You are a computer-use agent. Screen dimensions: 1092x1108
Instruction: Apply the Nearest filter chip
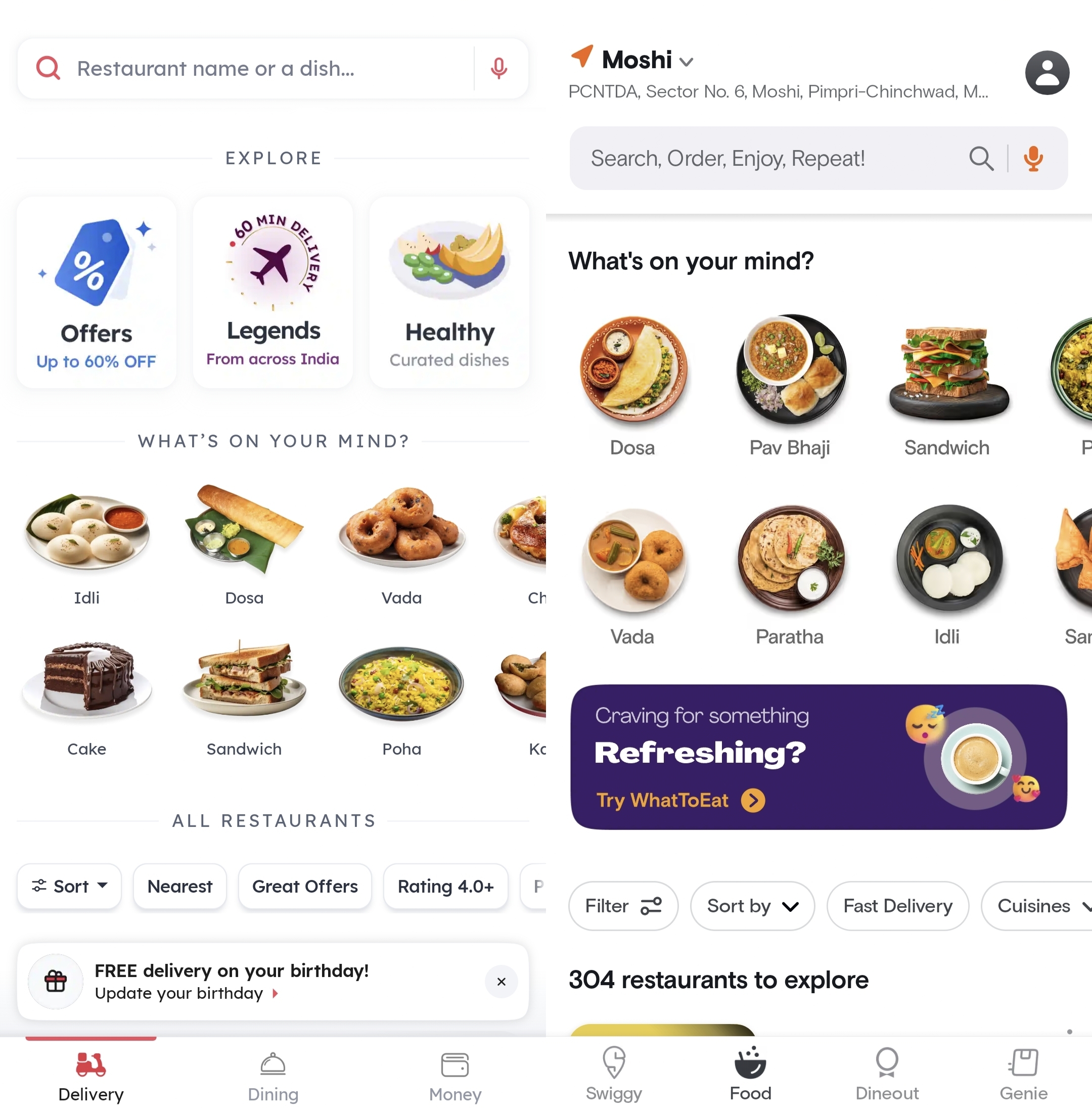click(179, 886)
